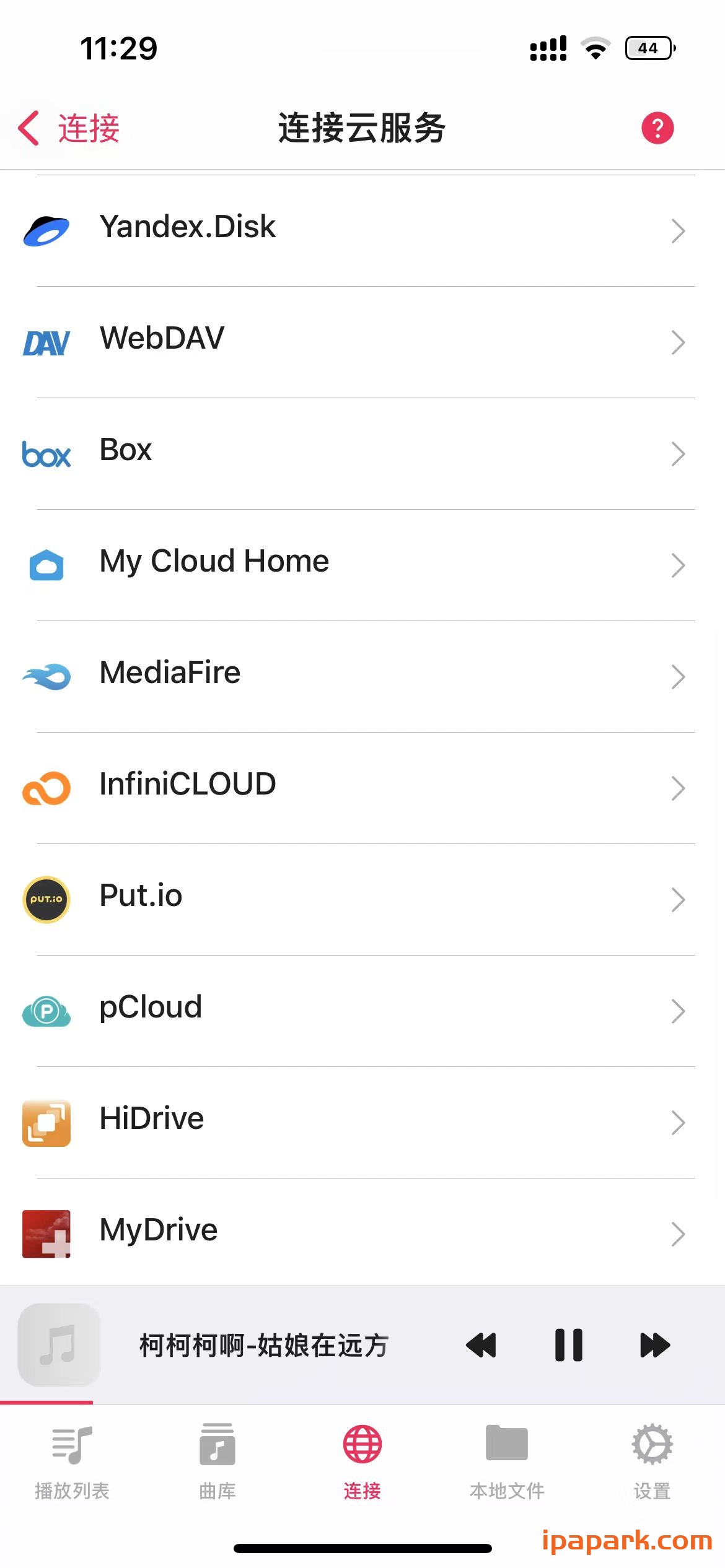
Task: Click the Box cloud service icon
Action: 46,454
